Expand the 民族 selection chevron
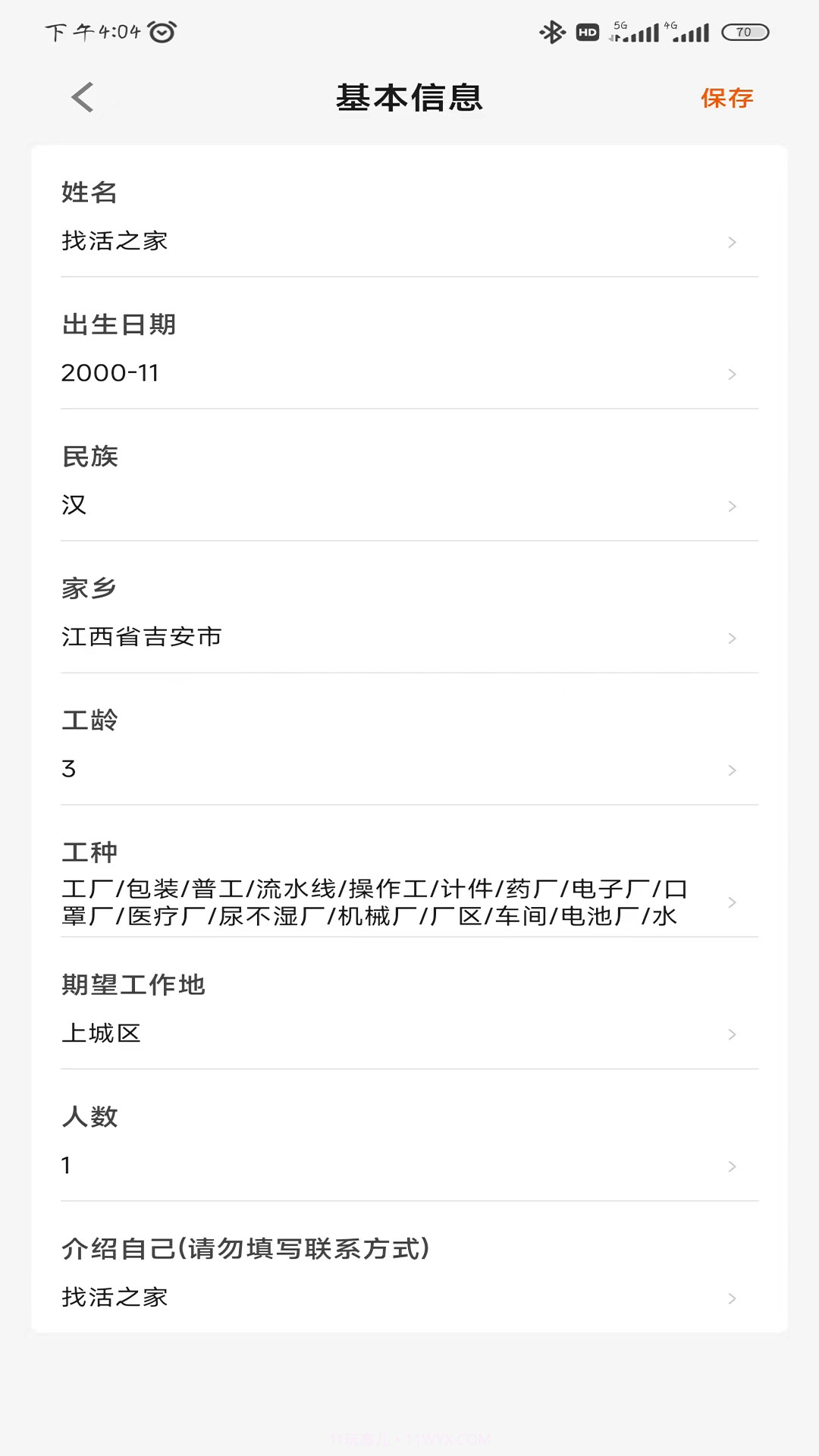The width and height of the screenshot is (819, 1456). coord(731,506)
